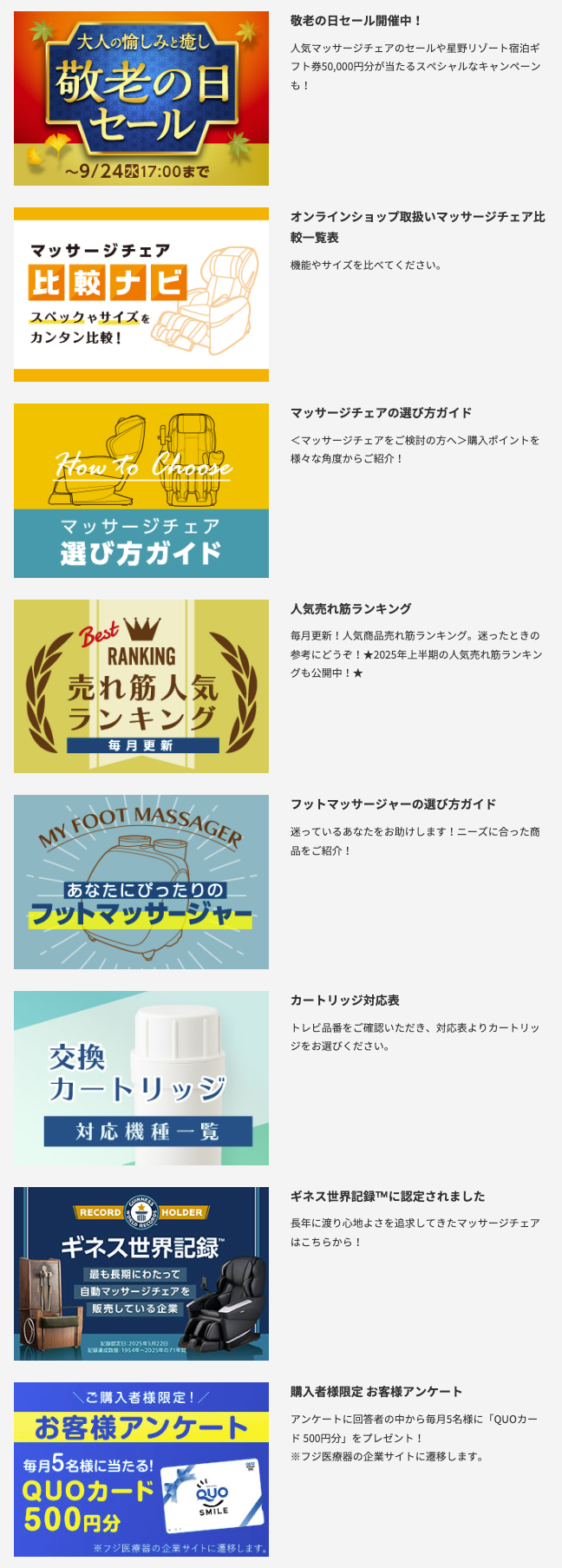View the ギネス世界記録 banner
562x1568 pixels.
pos(140,1273)
